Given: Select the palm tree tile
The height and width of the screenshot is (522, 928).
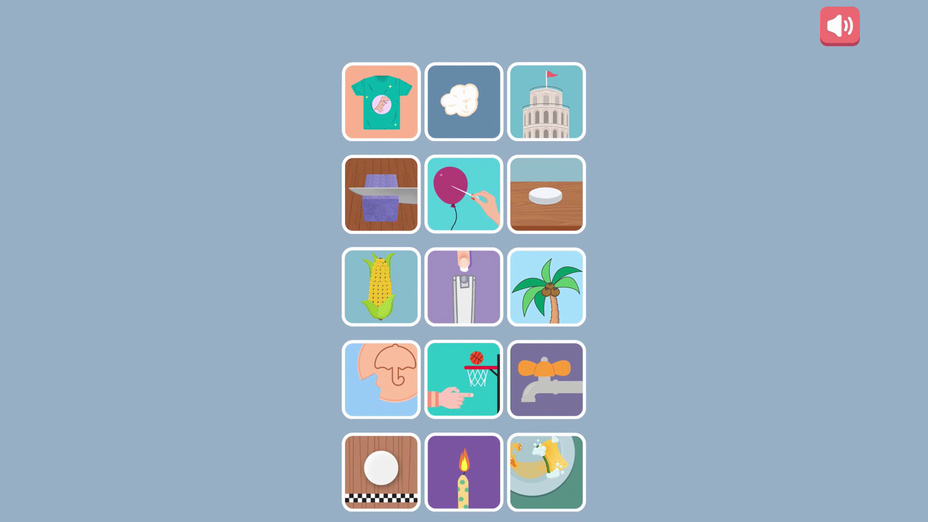Looking at the screenshot, I should pyautogui.click(x=546, y=287).
